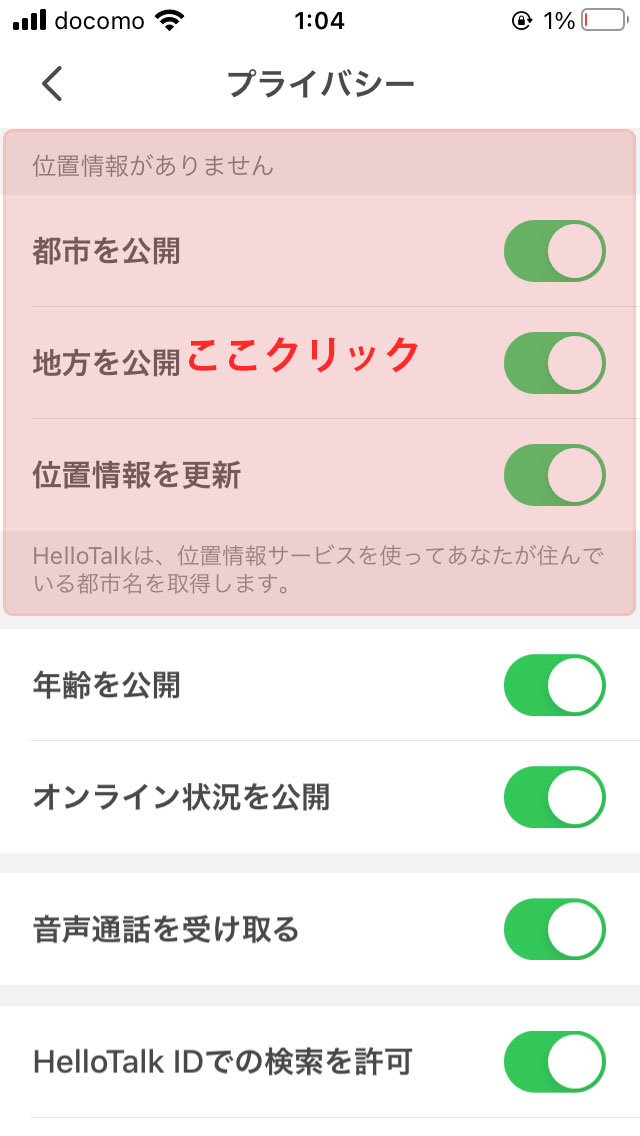Disable the 位置情報を更新 switch
Viewport: 640px width, 1136px height.
(554, 475)
